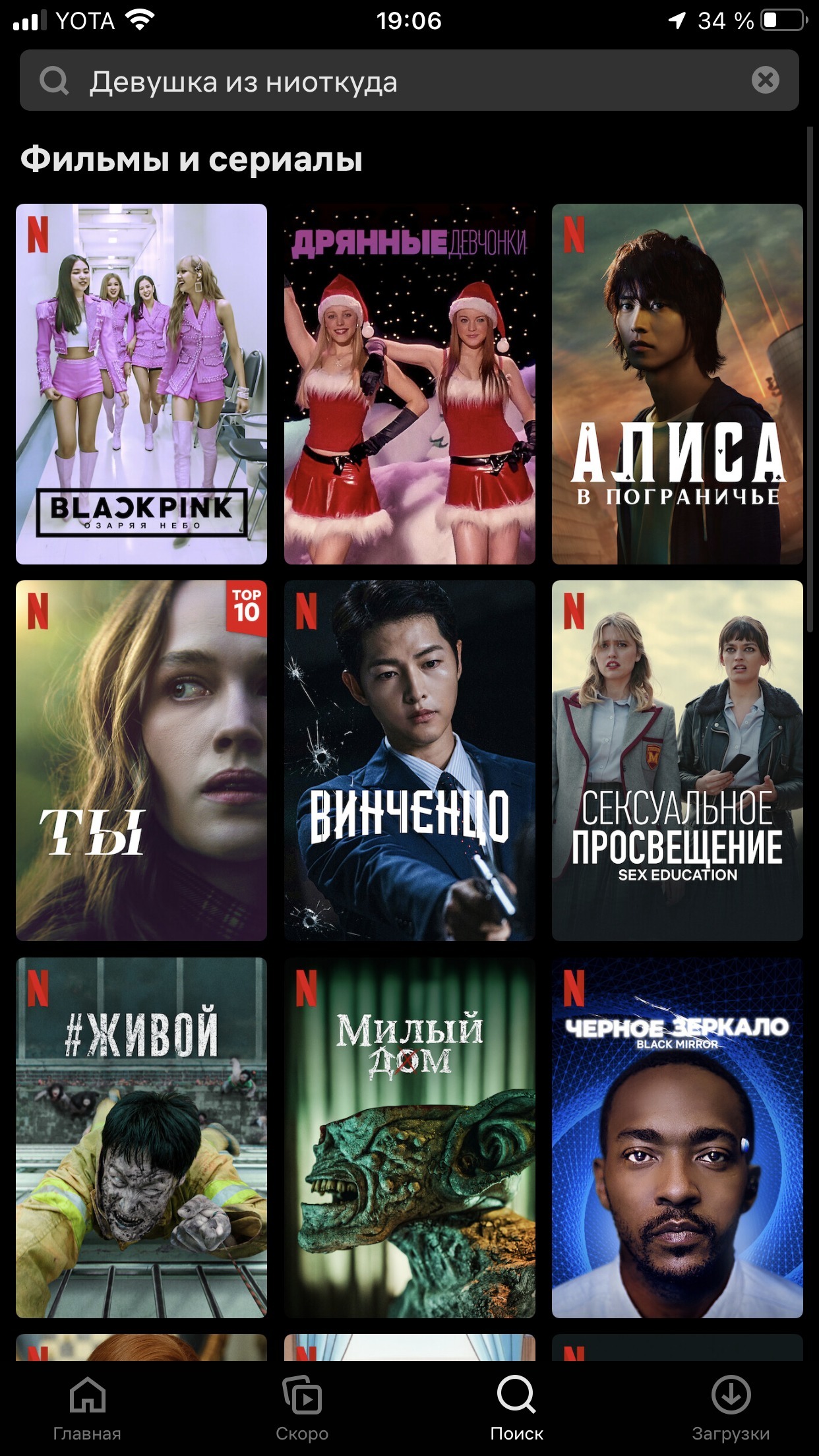
Task: Open the #Живой movie
Action: (141, 1137)
